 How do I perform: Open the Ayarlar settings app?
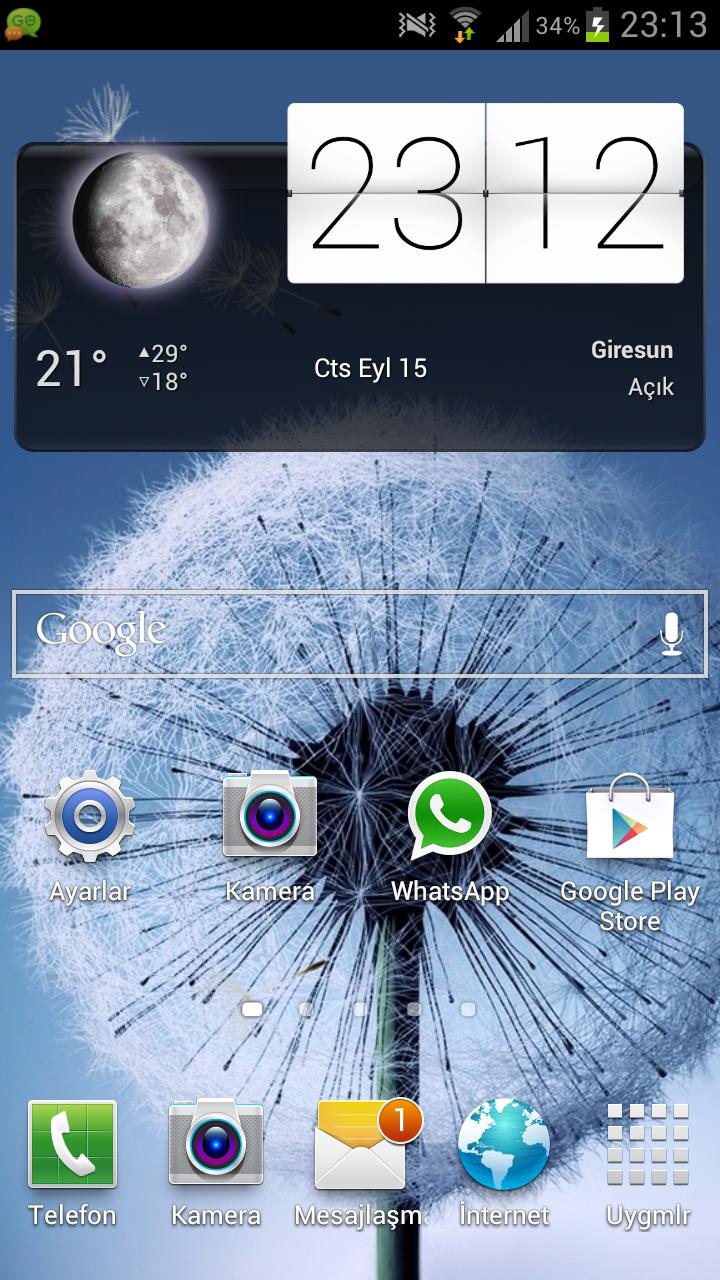click(x=90, y=818)
